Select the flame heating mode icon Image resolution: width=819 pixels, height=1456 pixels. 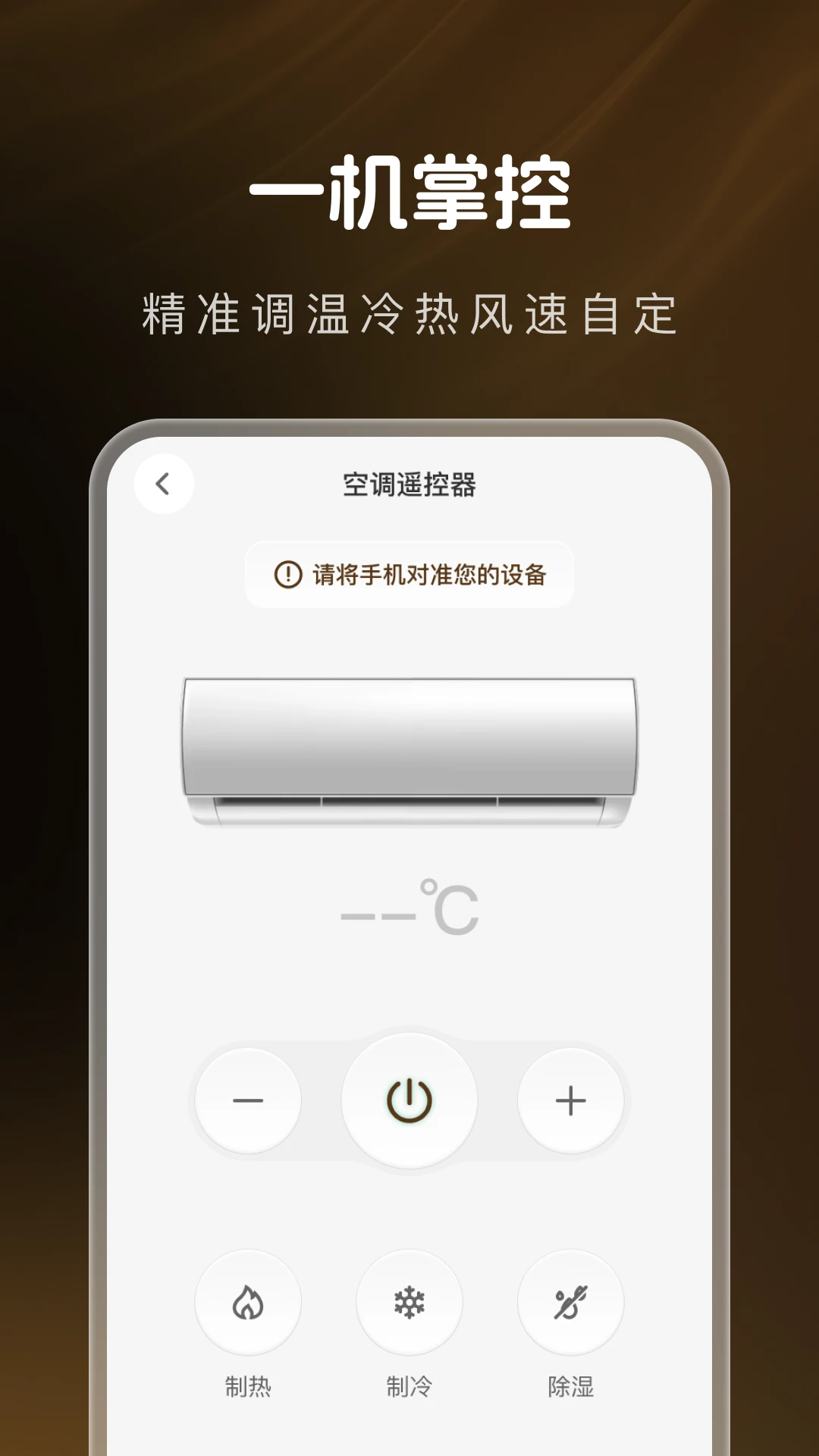coord(248,1301)
